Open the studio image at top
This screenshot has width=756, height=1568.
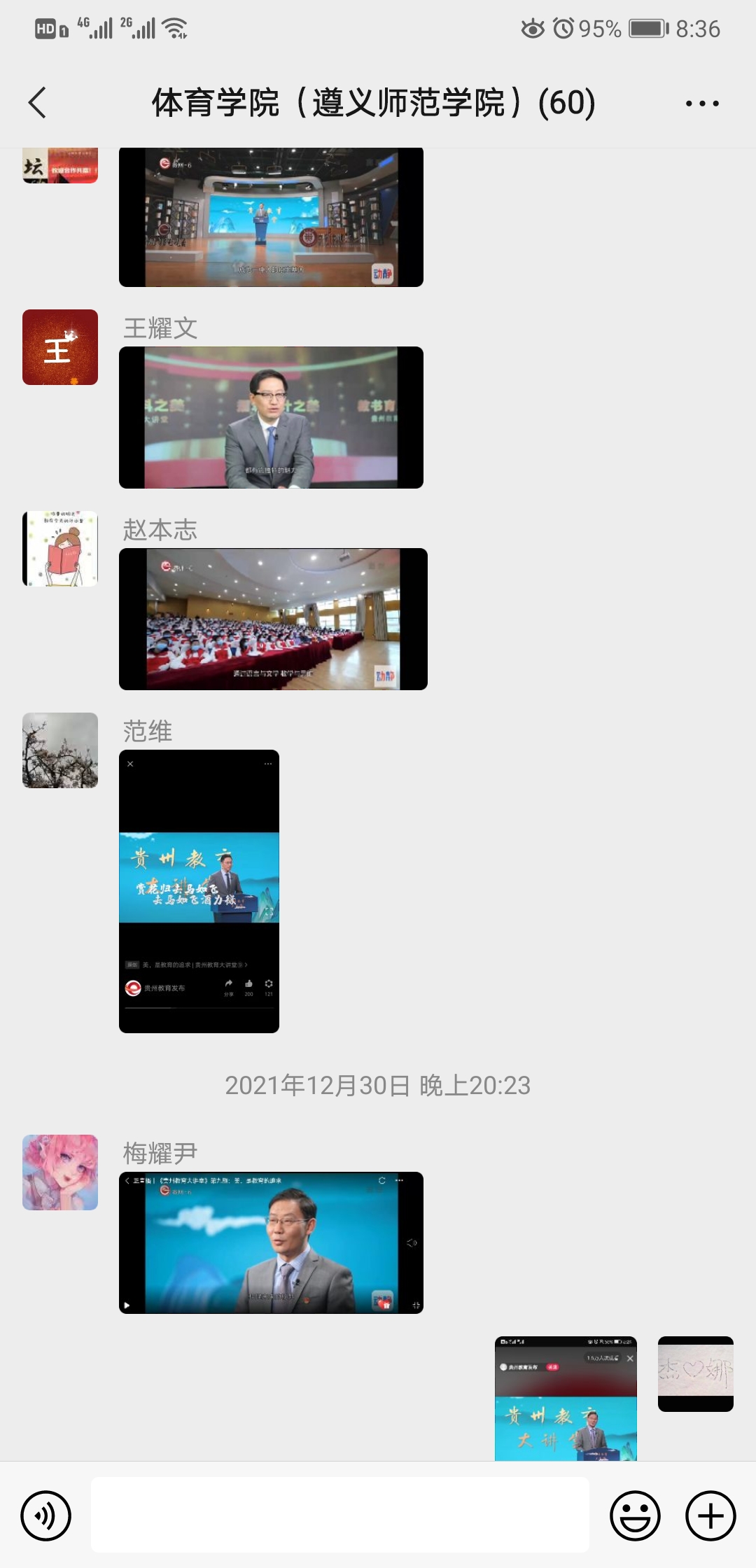click(271, 217)
